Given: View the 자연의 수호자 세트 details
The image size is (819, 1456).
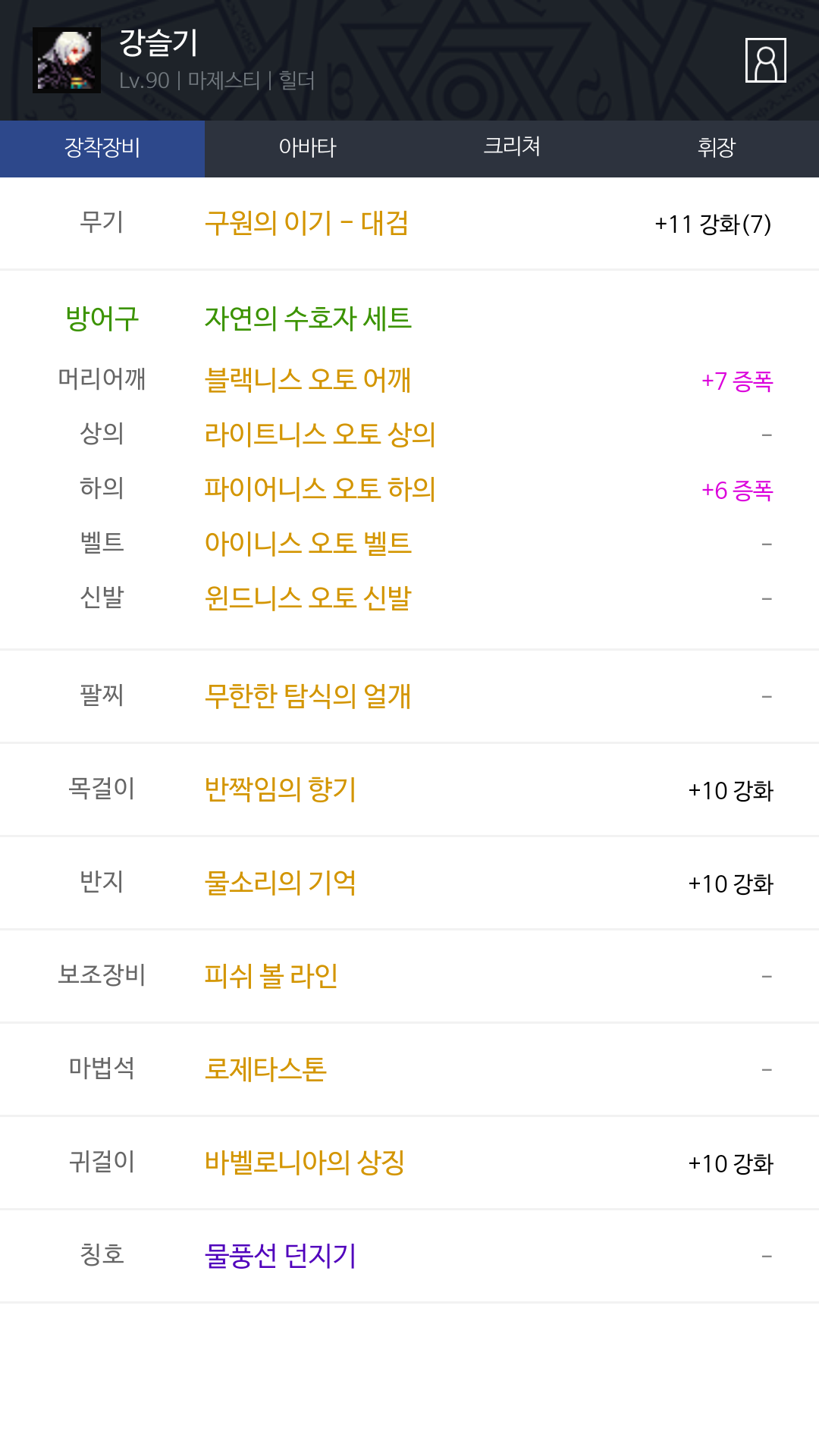Looking at the screenshot, I should point(308,318).
